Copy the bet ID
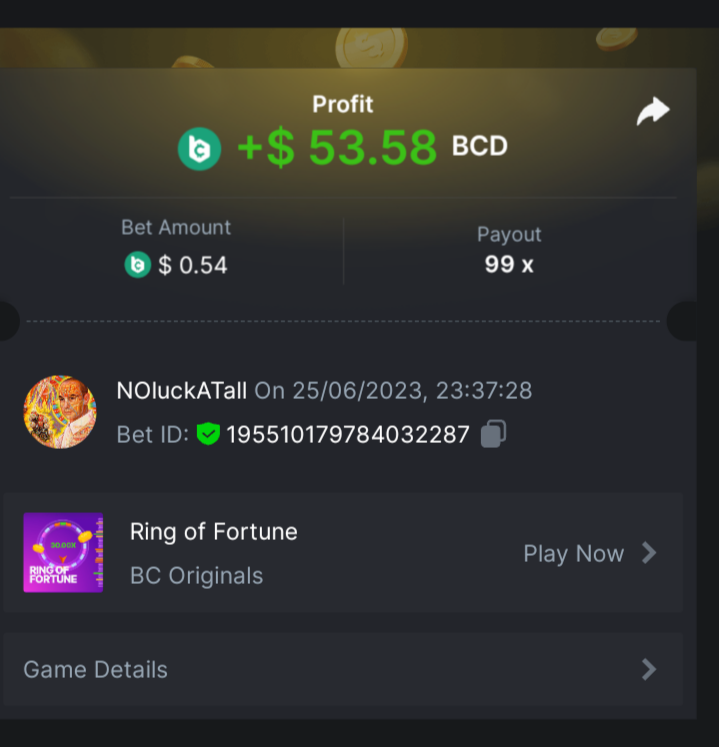 point(493,434)
